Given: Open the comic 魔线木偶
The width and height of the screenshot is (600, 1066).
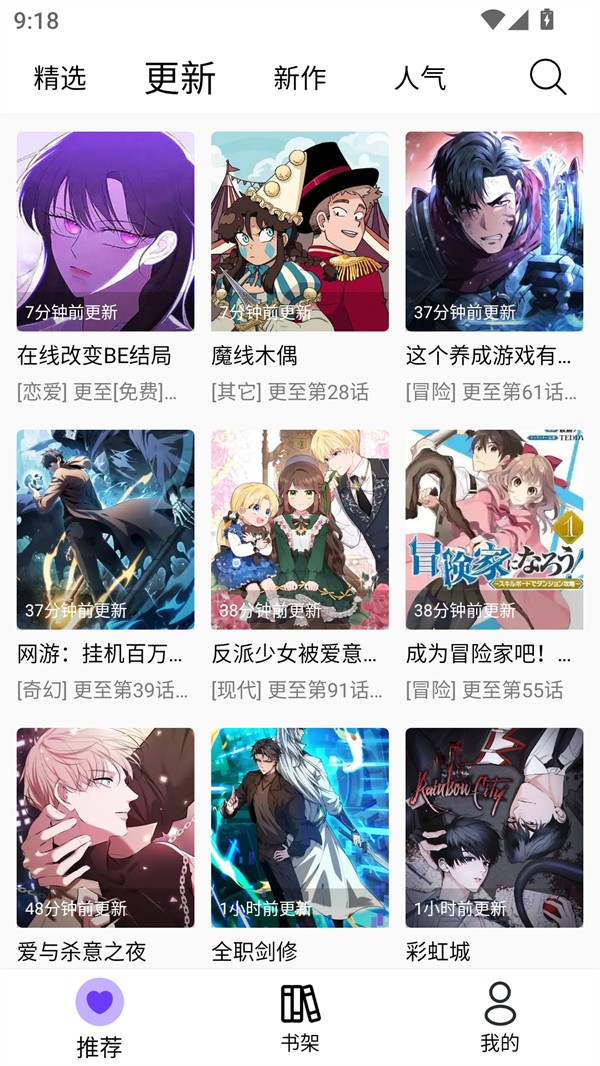Looking at the screenshot, I should [300, 232].
